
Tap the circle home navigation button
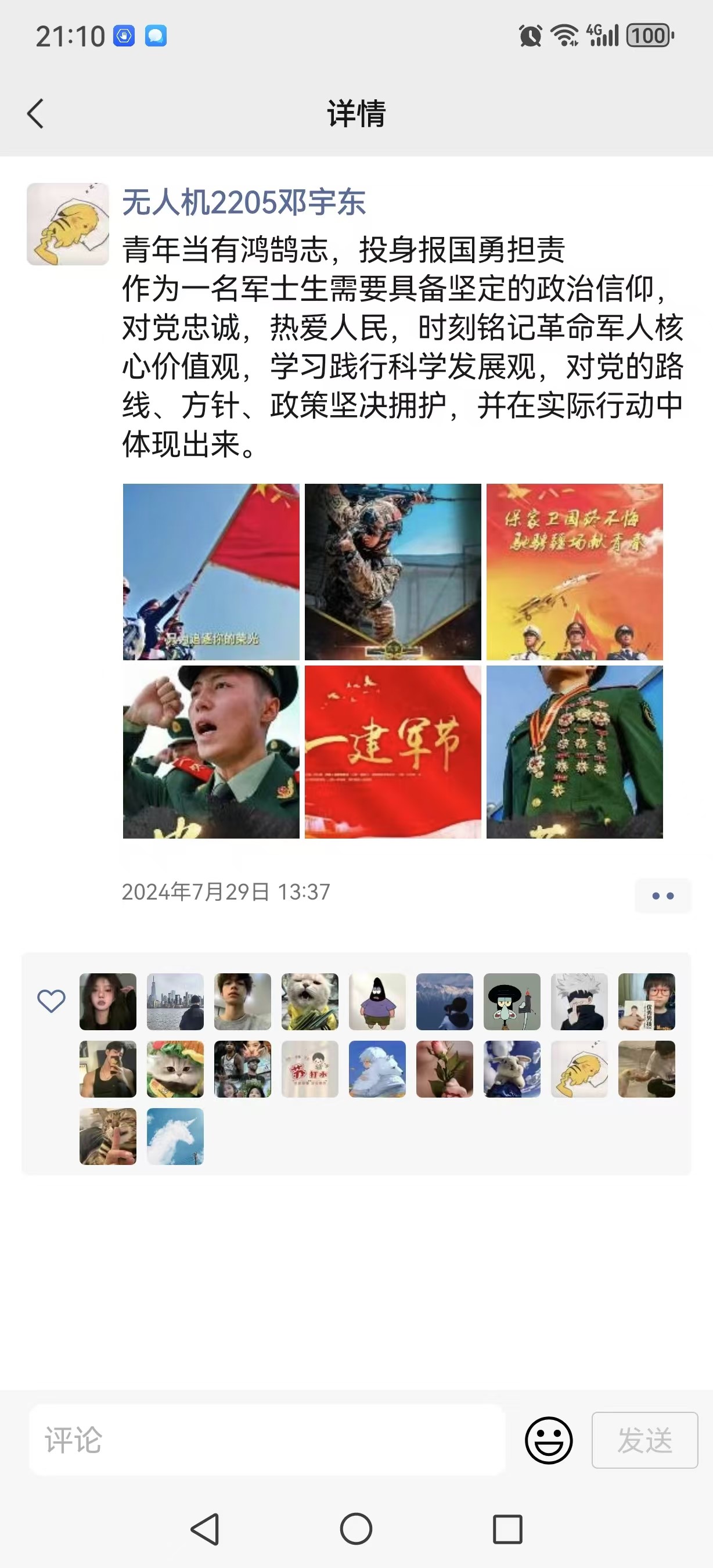pos(356,1530)
